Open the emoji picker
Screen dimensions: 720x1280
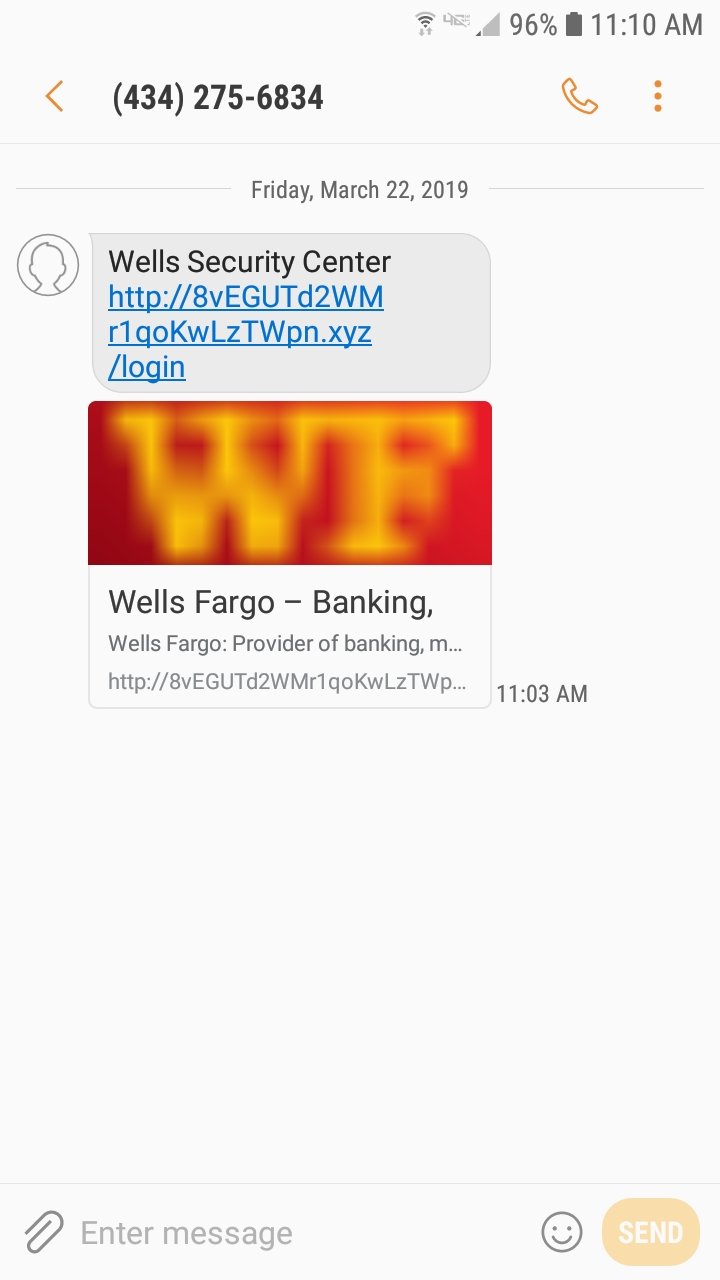pyautogui.click(x=561, y=1232)
